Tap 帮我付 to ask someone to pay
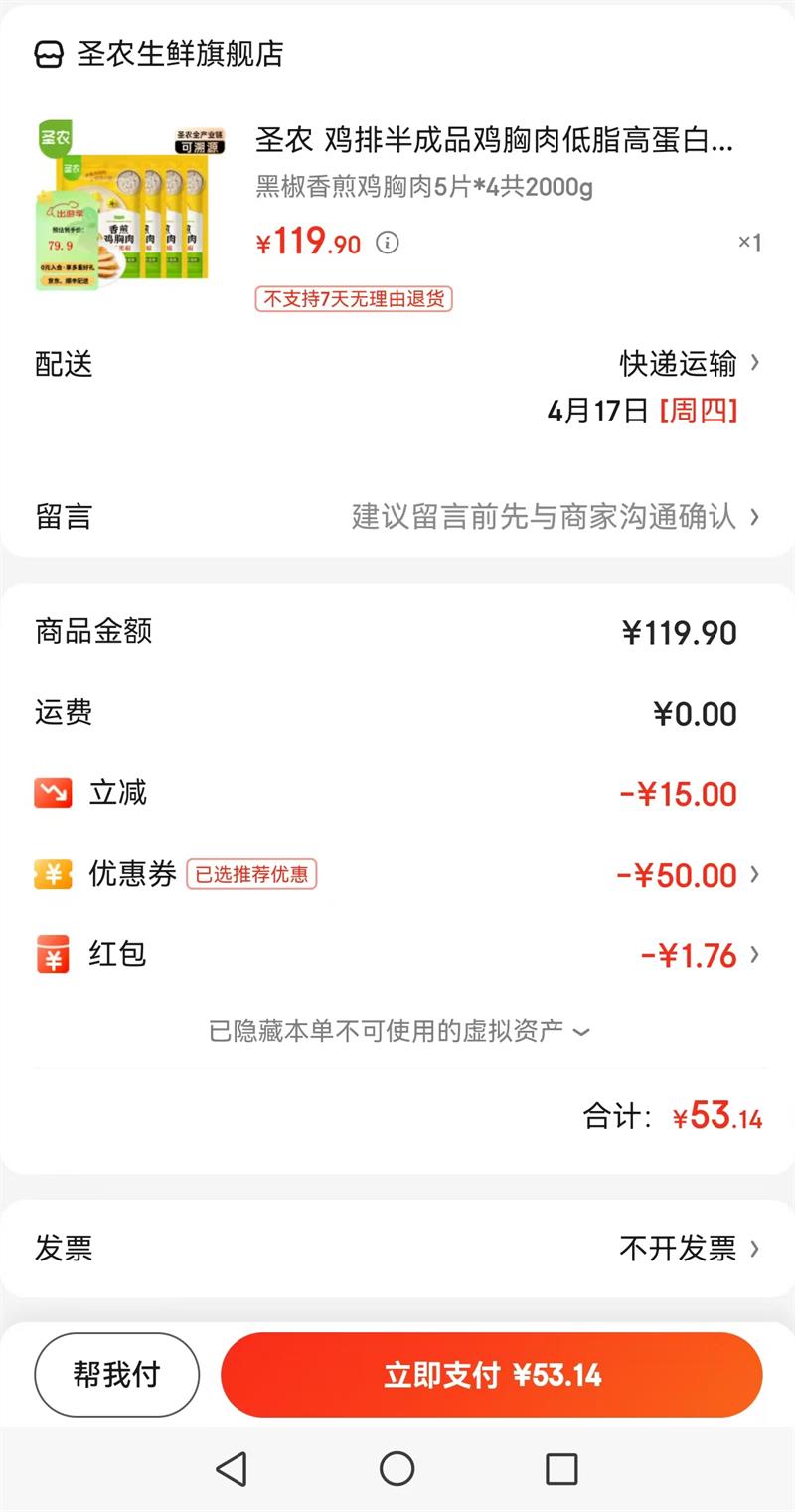 click(116, 1375)
